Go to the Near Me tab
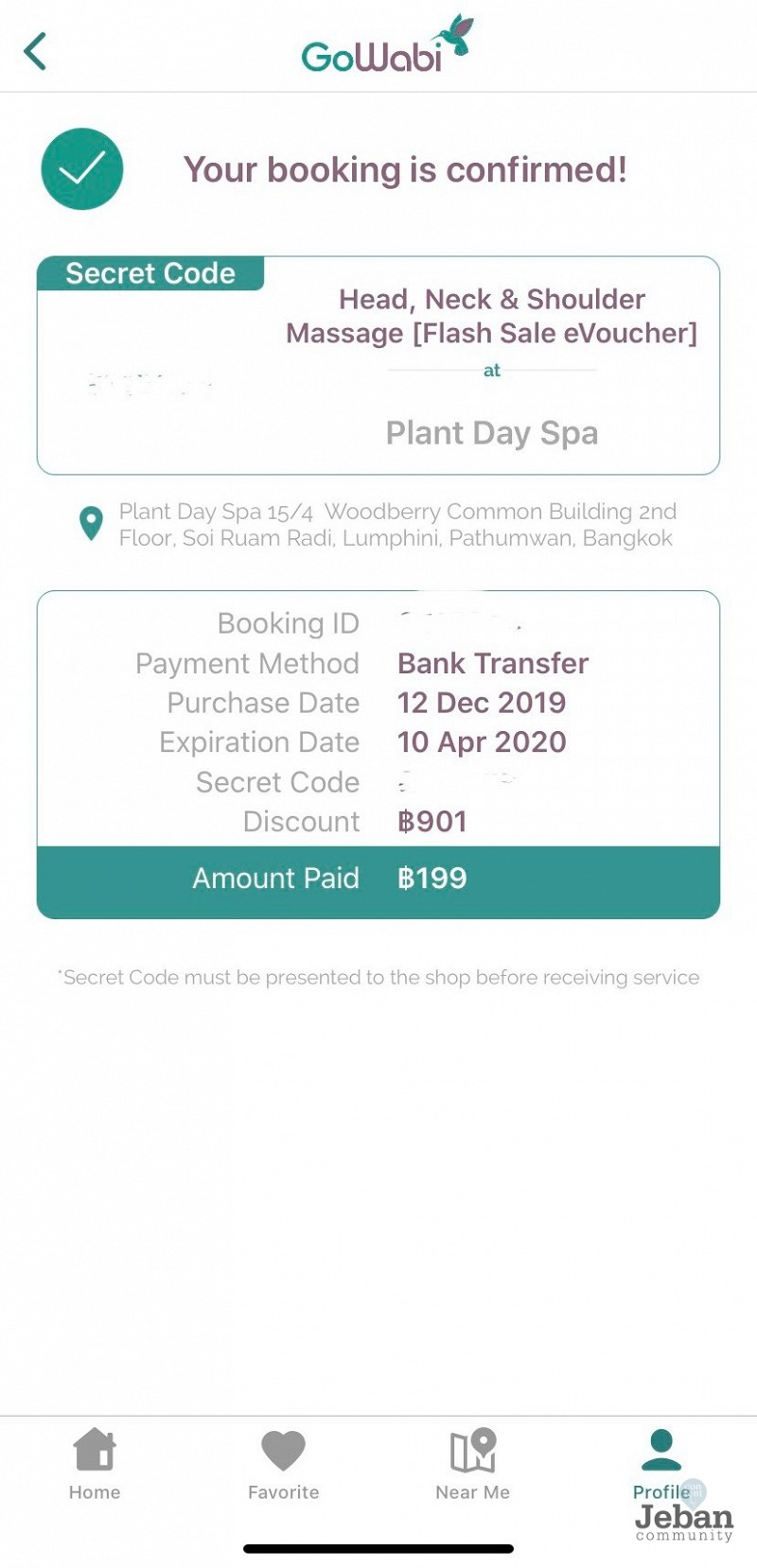Viewport: 757px width, 1568px height. pos(472,1462)
